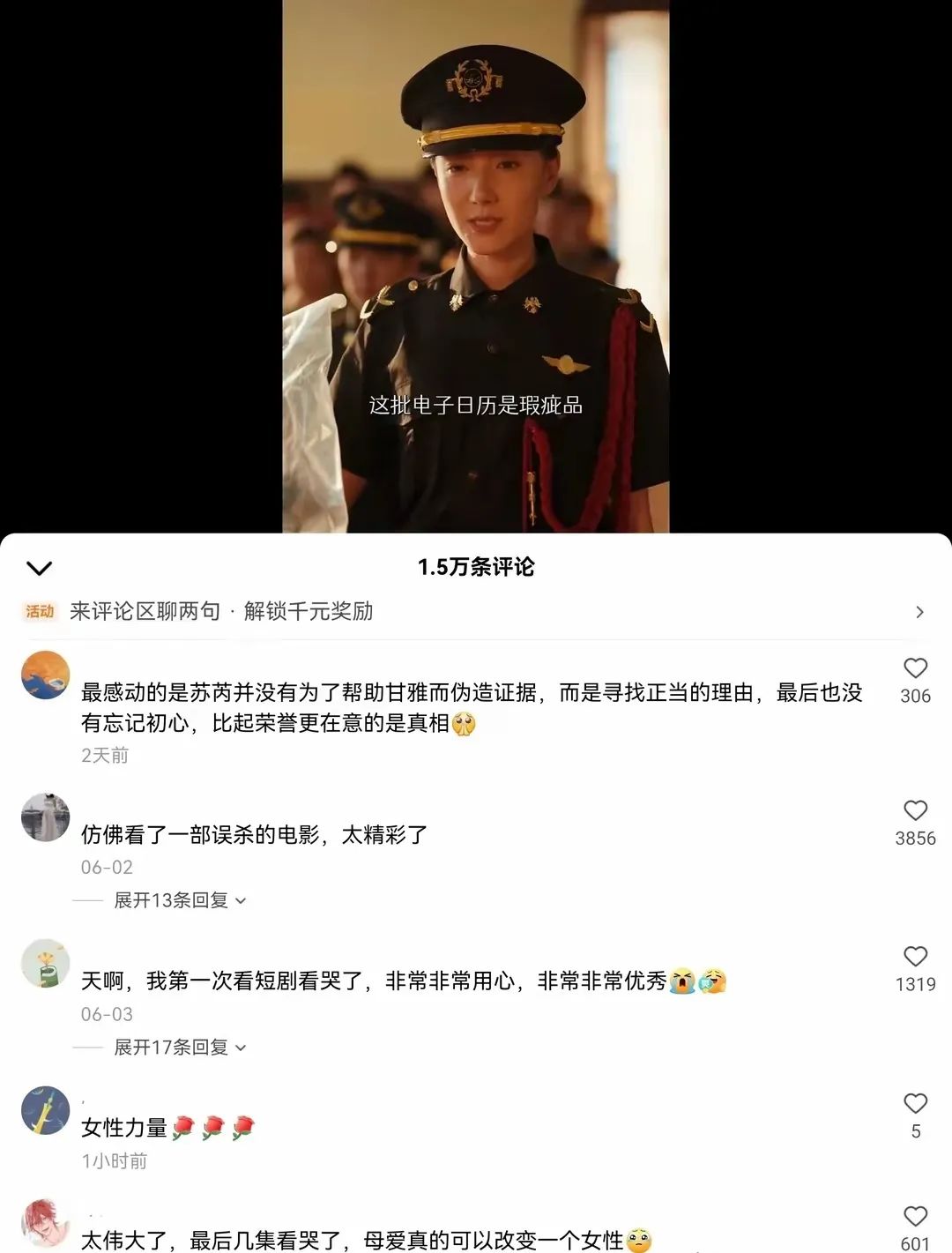The image size is (952, 1253).
Task: Like the comment about 苏芮 and 甘雅
Action: [915, 668]
